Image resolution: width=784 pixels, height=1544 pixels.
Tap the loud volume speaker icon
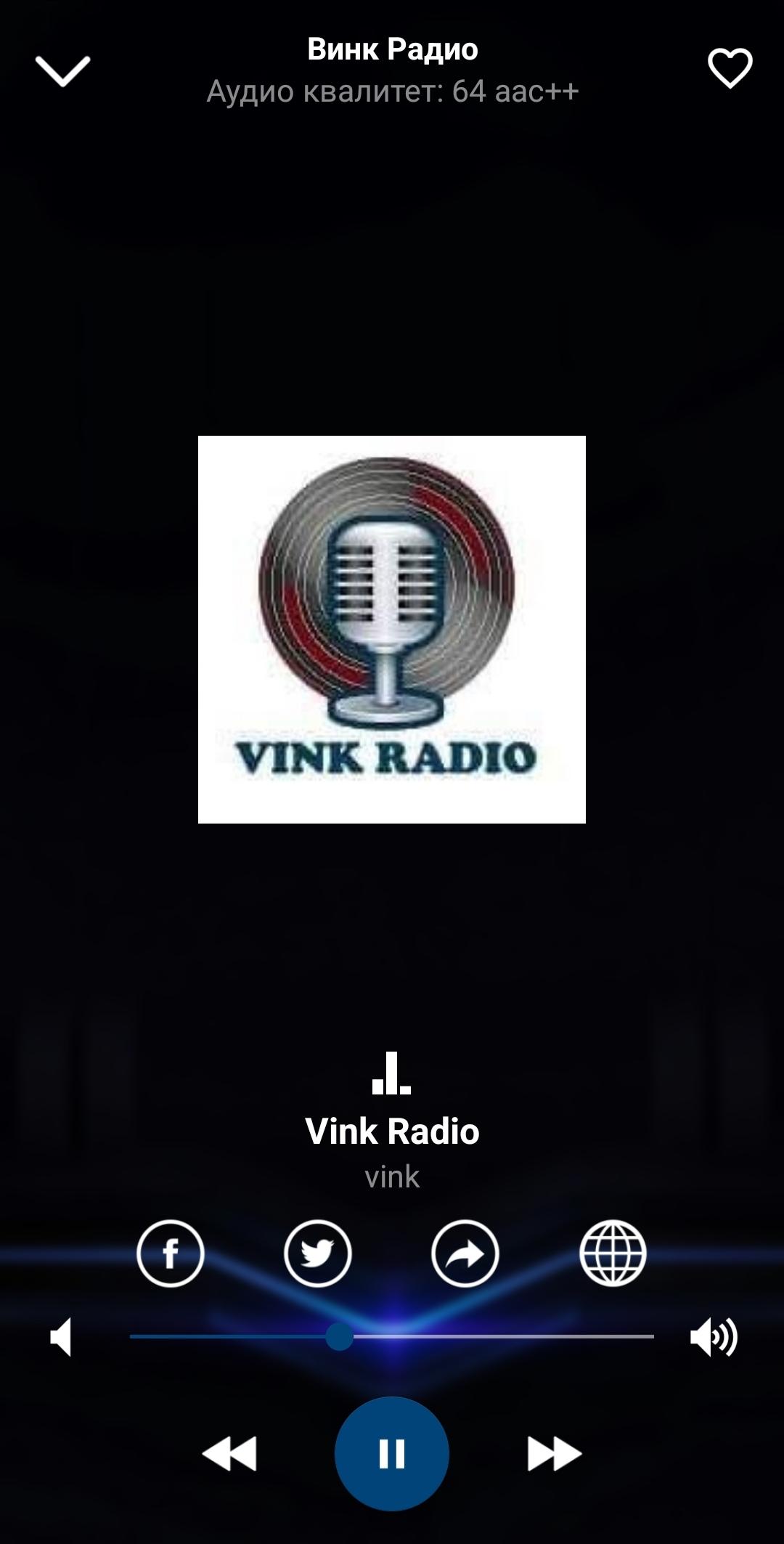click(714, 1337)
